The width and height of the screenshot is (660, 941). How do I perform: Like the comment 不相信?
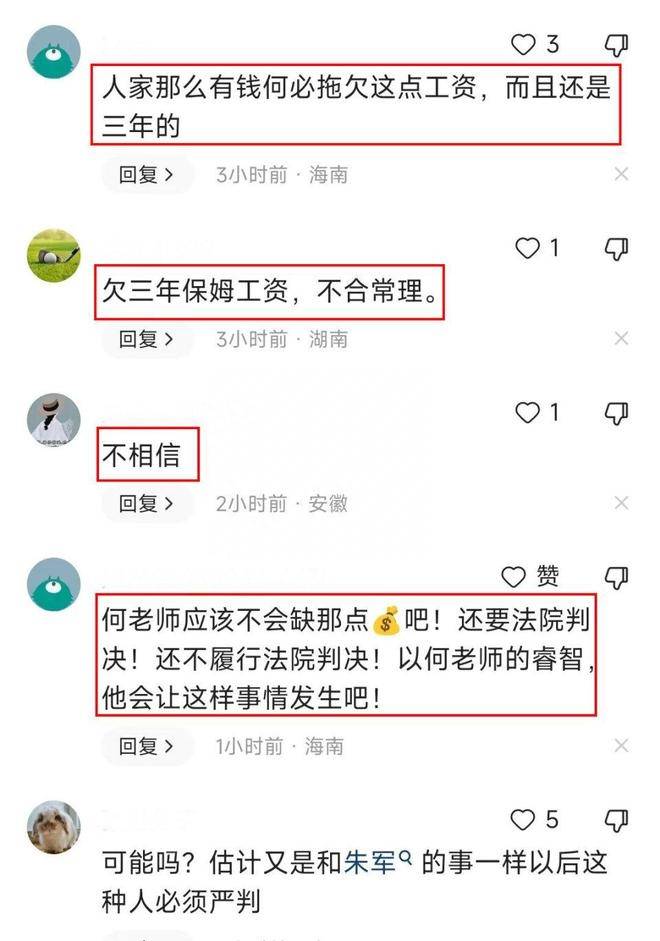pos(527,412)
